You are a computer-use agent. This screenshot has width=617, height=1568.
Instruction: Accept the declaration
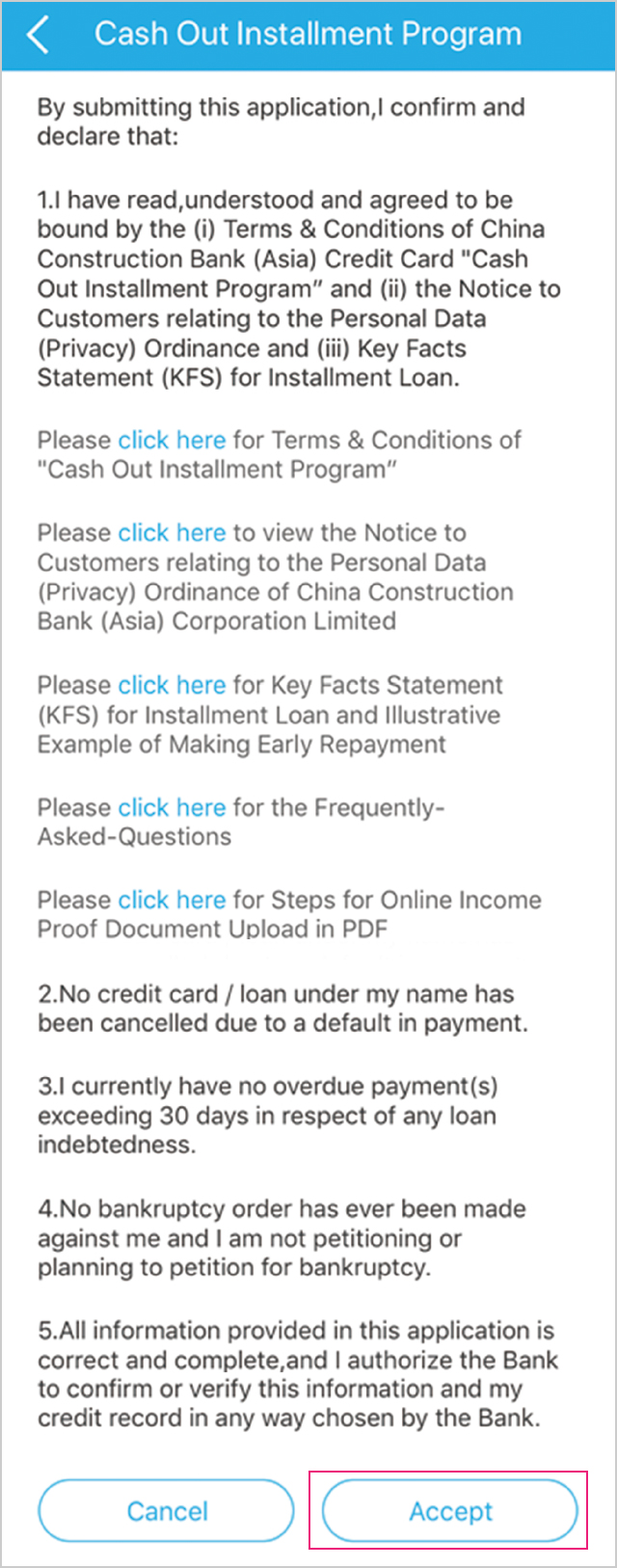click(x=449, y=1511)
